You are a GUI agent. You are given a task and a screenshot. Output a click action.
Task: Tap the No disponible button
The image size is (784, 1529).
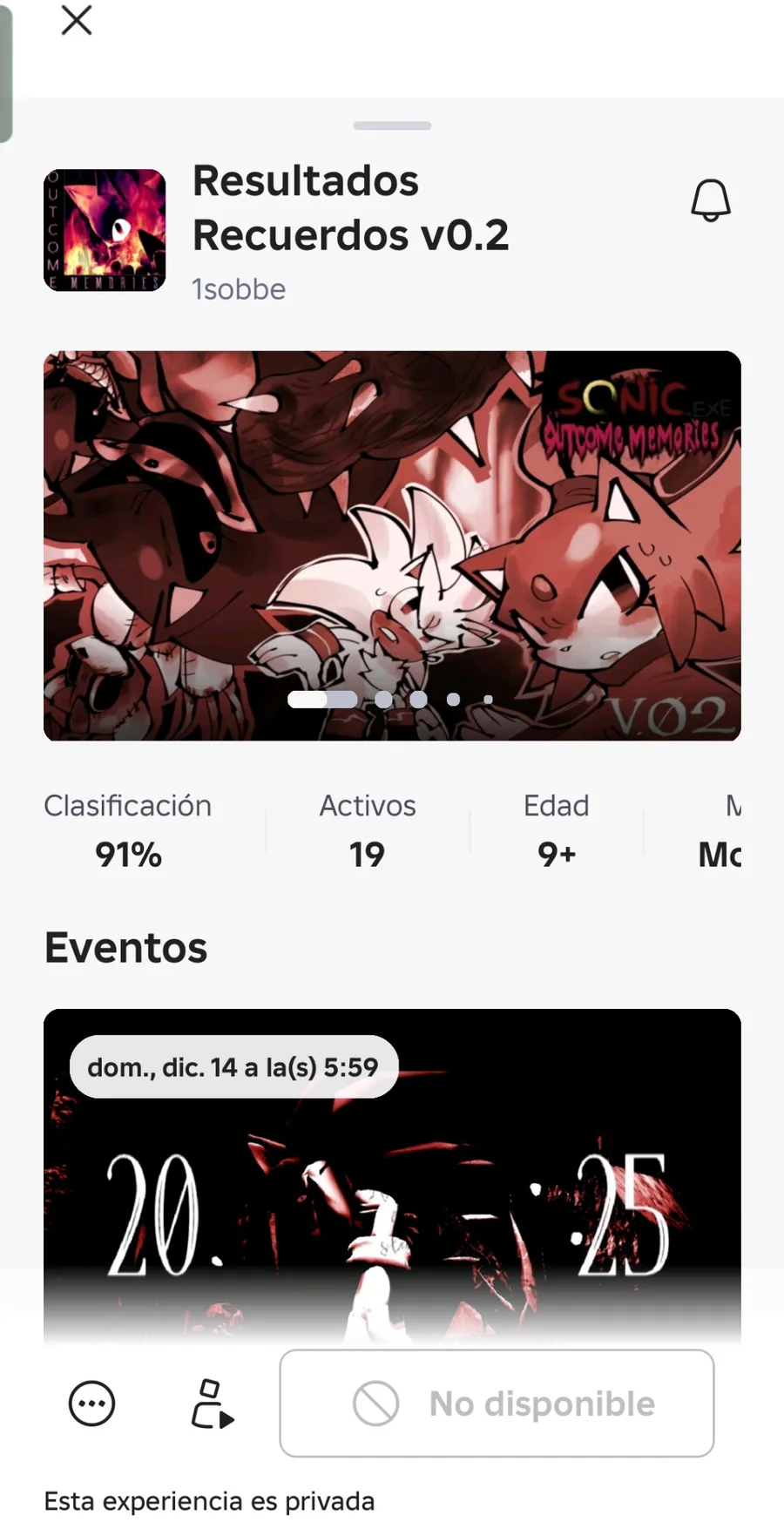tap(497, 1404)
